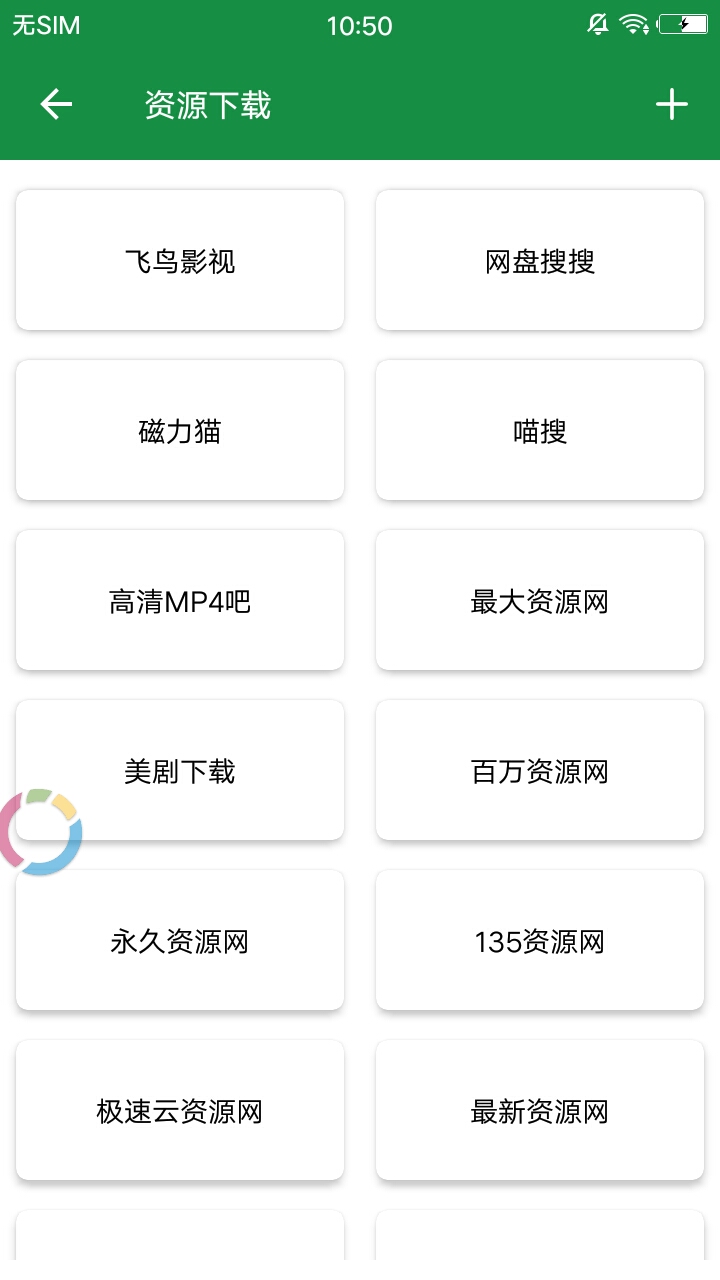Viewport: 720px width, 1280px height.
Task: Tap the 135资源网 card
Action: coord(540,940)
